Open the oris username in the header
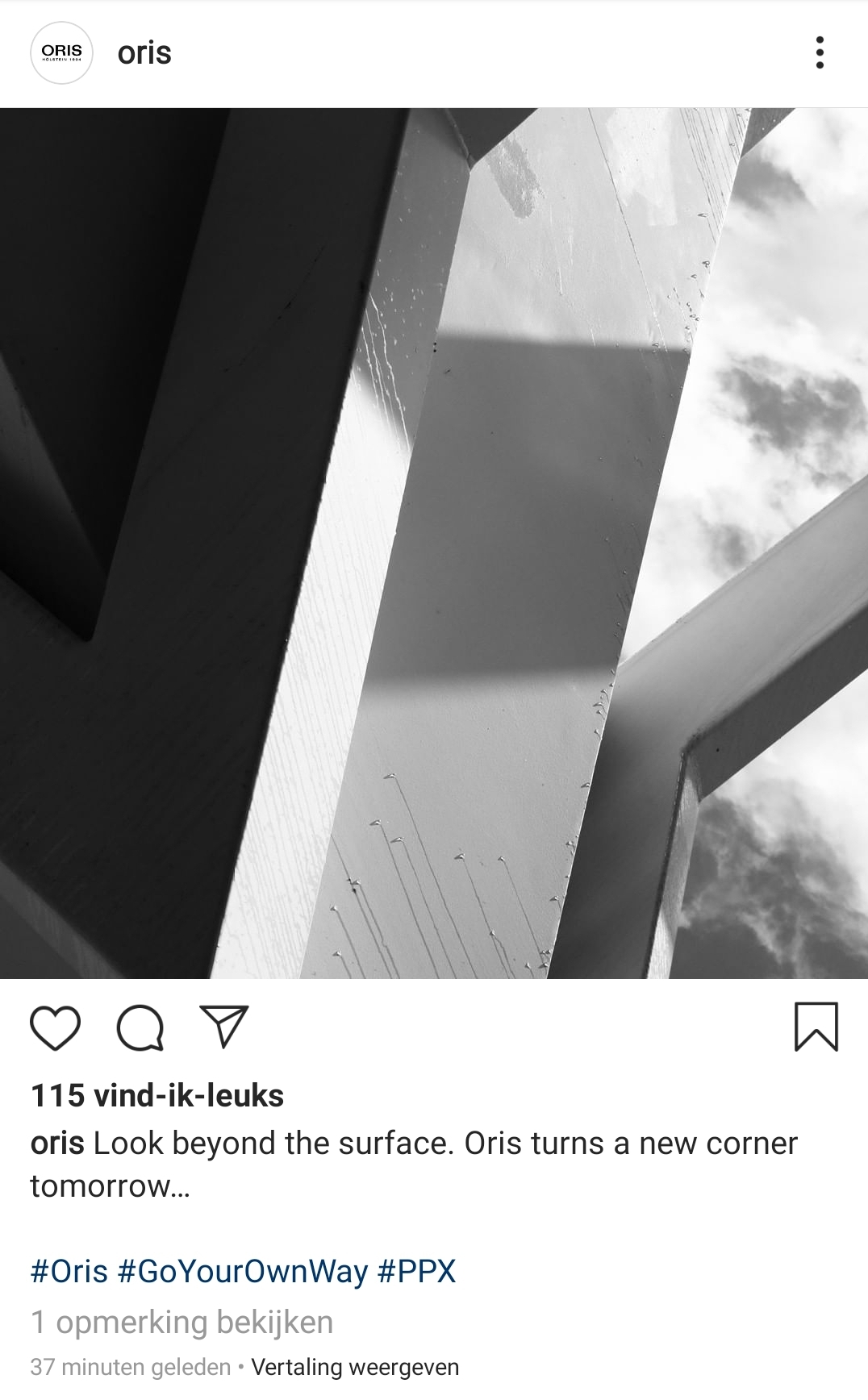The height and width of the screenshot is (1400, 868). (x=144, y=53)
